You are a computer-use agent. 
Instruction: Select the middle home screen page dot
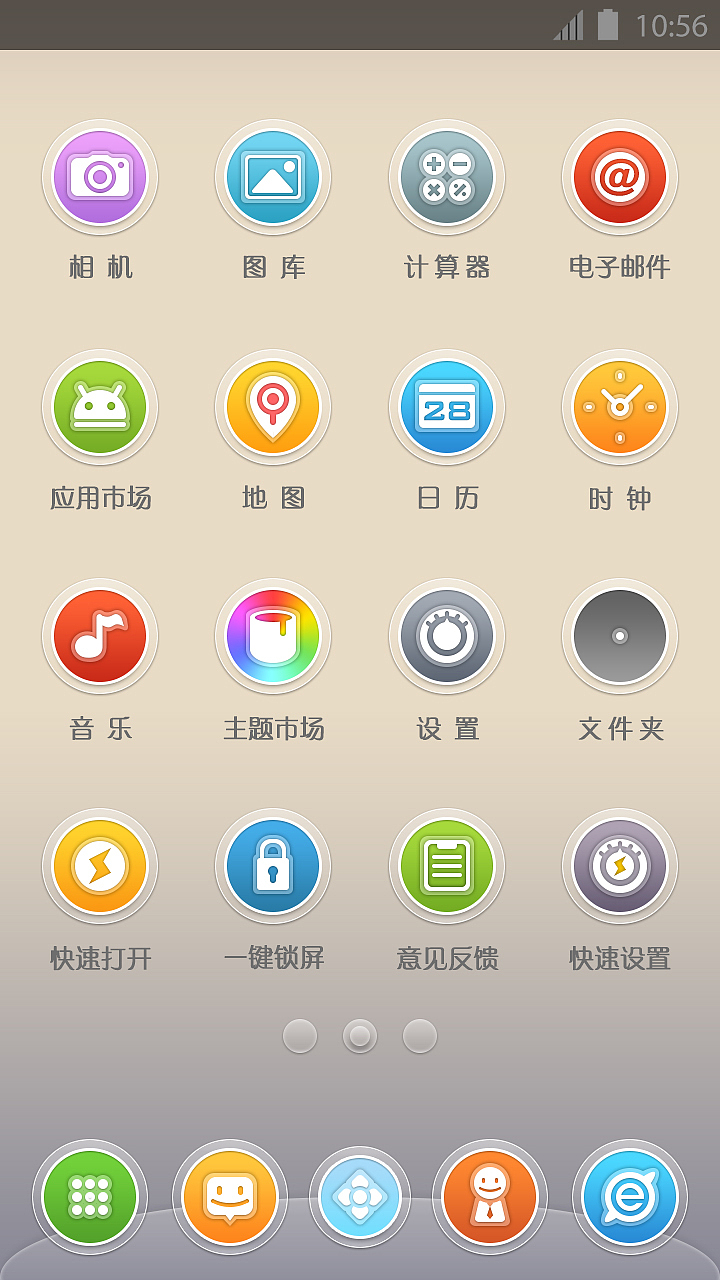pos(360,1036)
